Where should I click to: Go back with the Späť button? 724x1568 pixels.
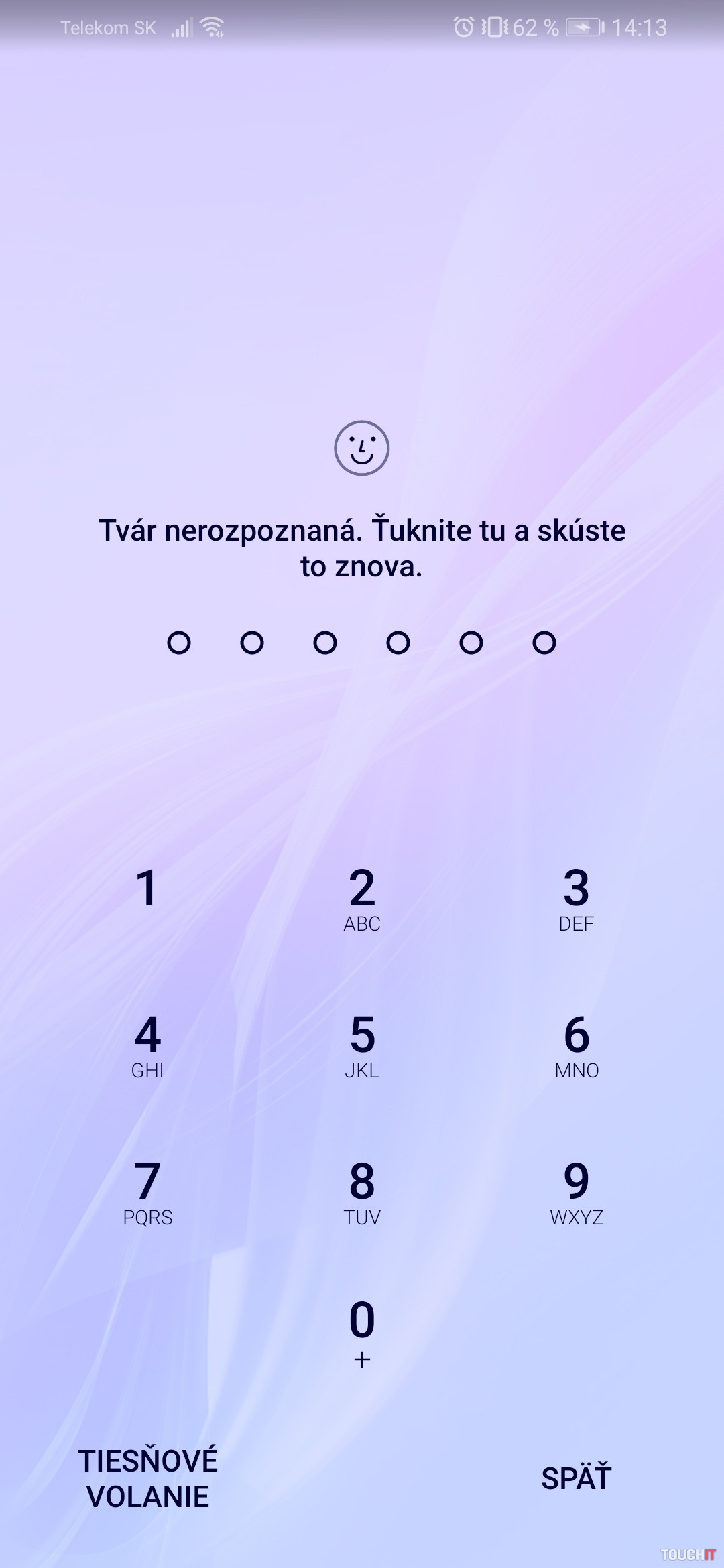click(576, 1478)
